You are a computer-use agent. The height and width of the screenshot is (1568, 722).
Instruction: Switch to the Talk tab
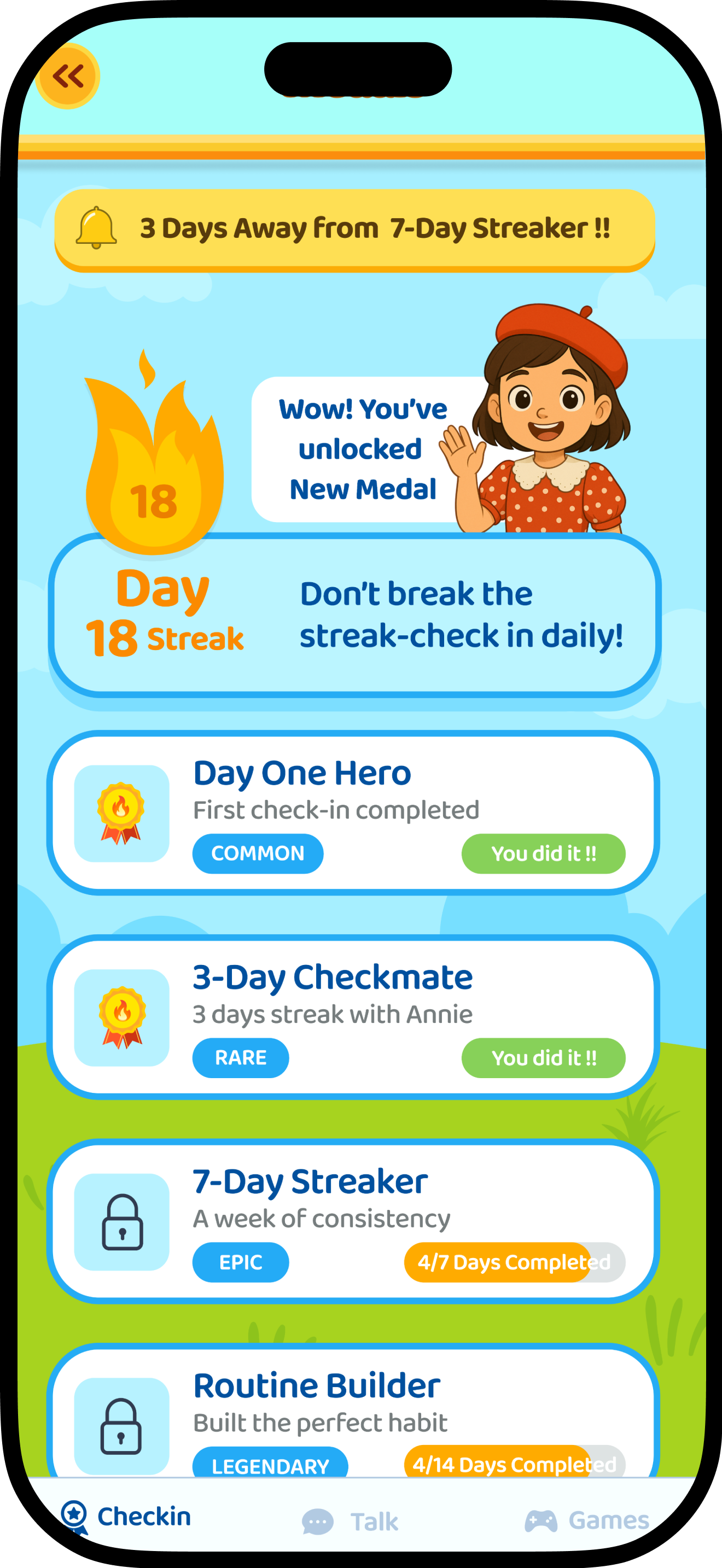coord(350,1521)
